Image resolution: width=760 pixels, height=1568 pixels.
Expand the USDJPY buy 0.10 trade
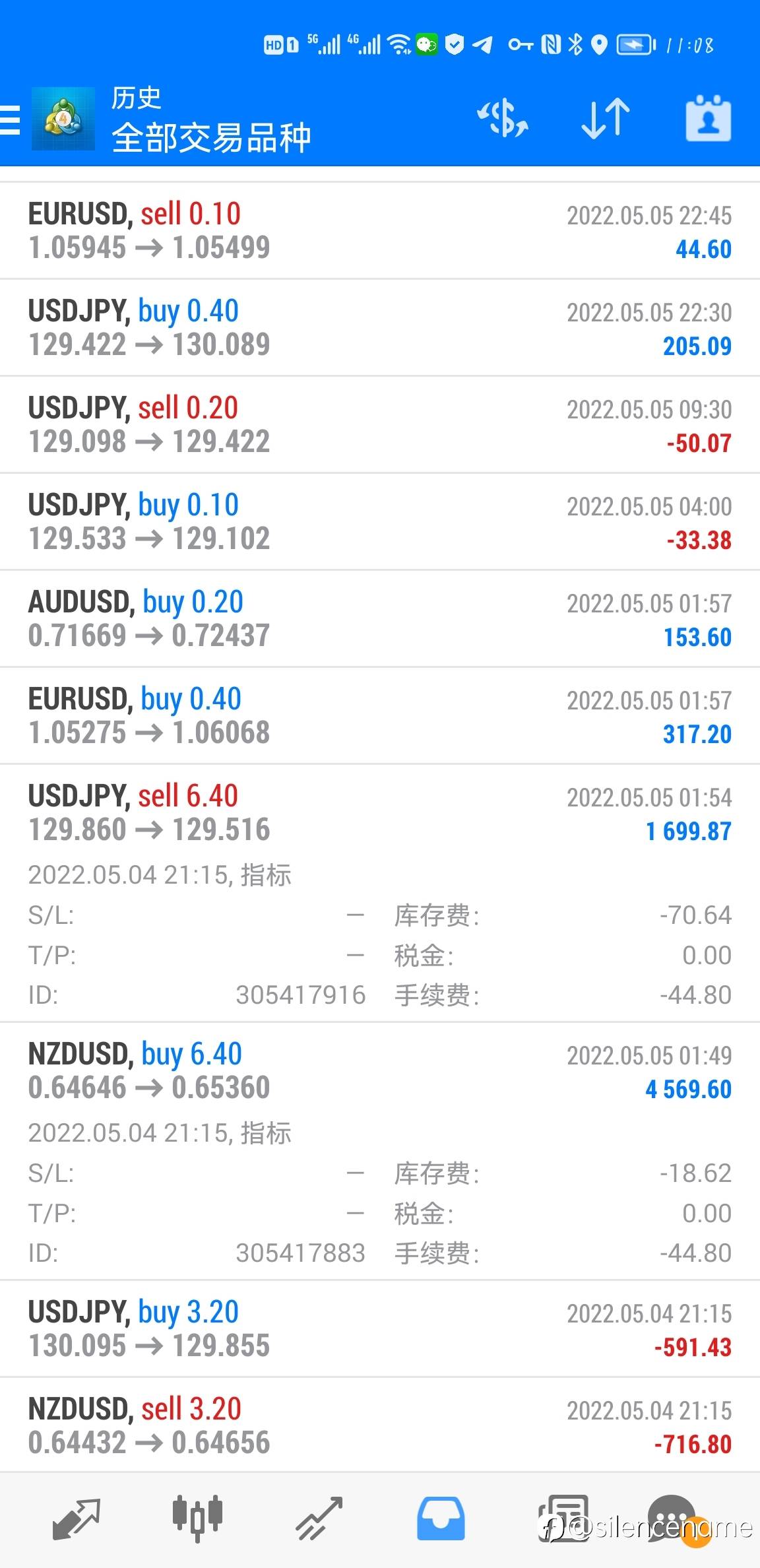tap(380, 522)
